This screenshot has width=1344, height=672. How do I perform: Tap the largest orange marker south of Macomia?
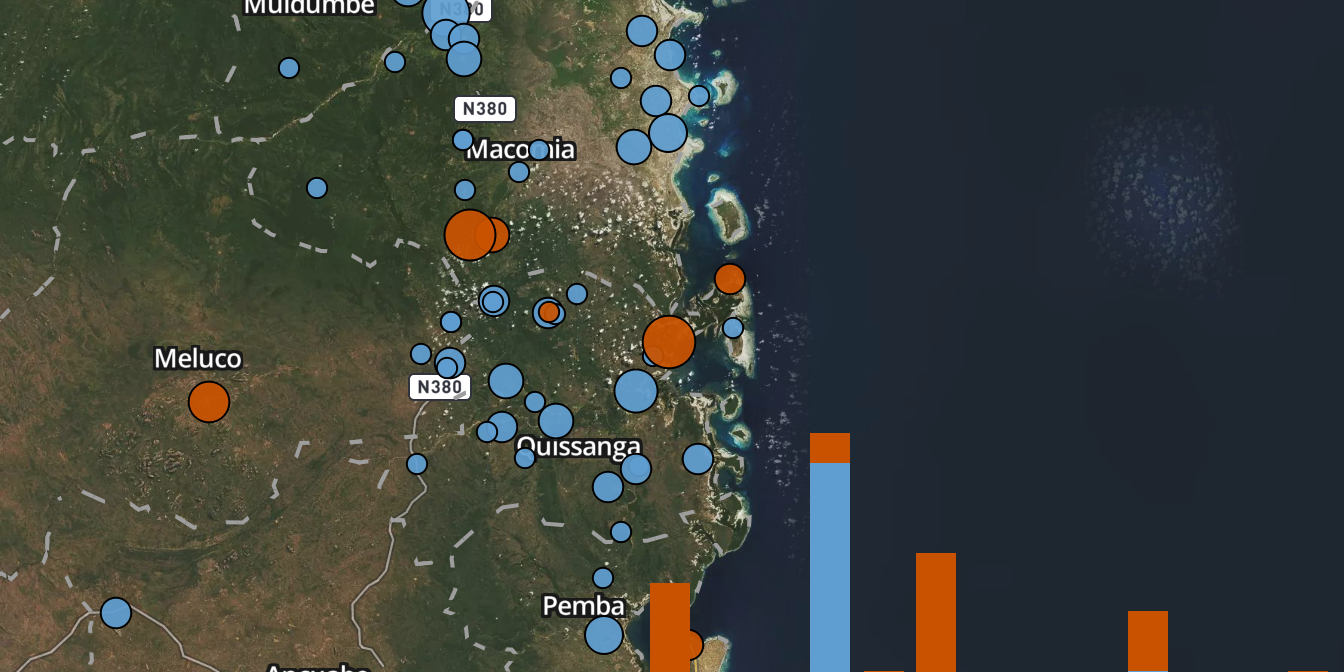point(469,234)
